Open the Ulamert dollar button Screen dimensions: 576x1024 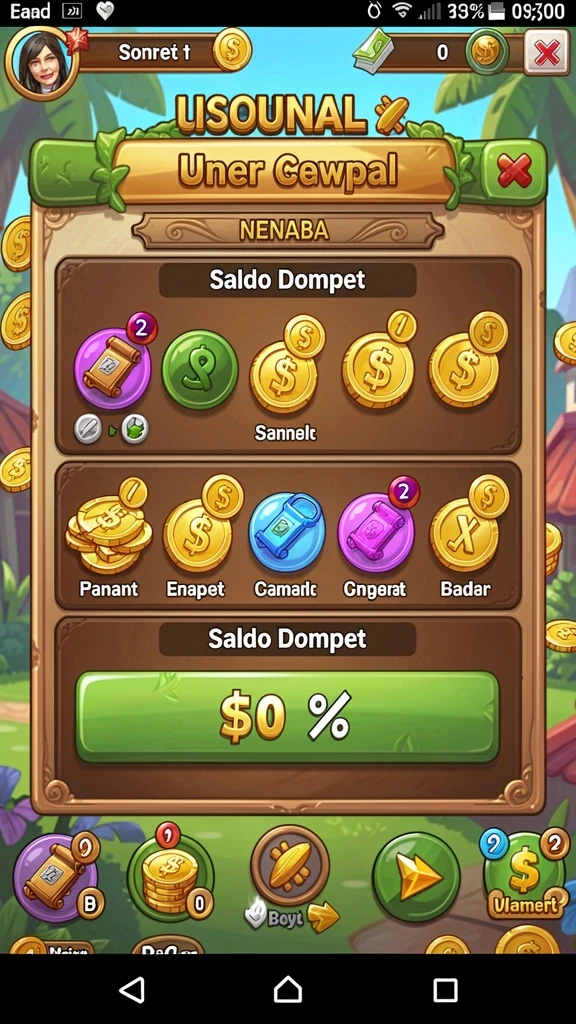pos(526,875)
